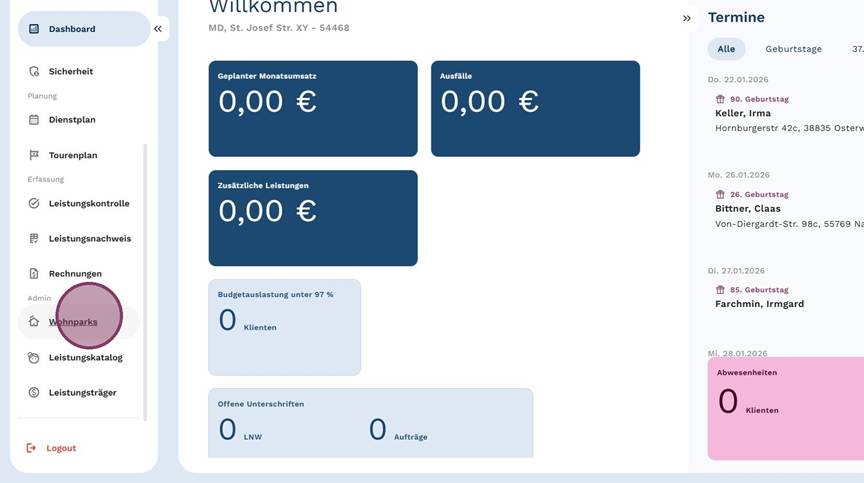864x483 pixels.
Task: Log out via the Logout link
Action: point(60,448)
